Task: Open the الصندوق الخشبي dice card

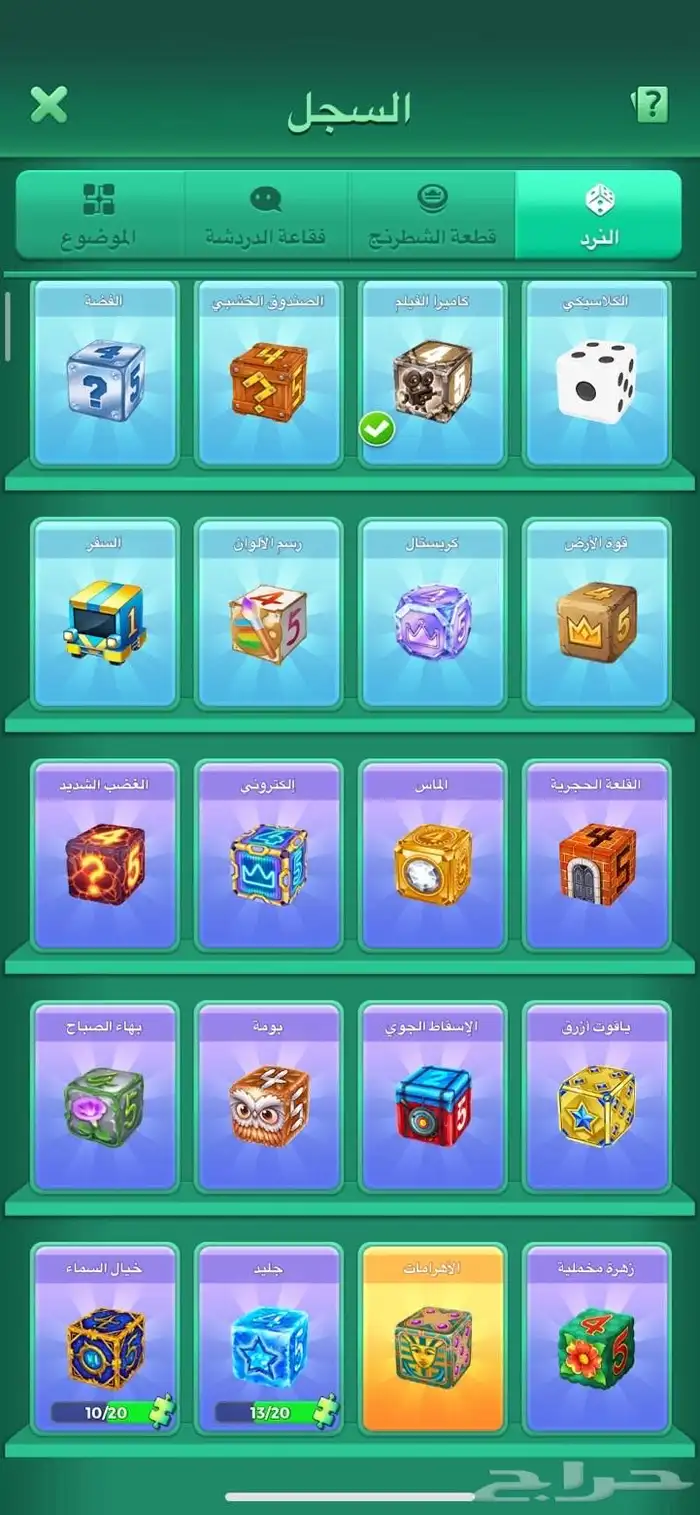Action: (268, 375)
